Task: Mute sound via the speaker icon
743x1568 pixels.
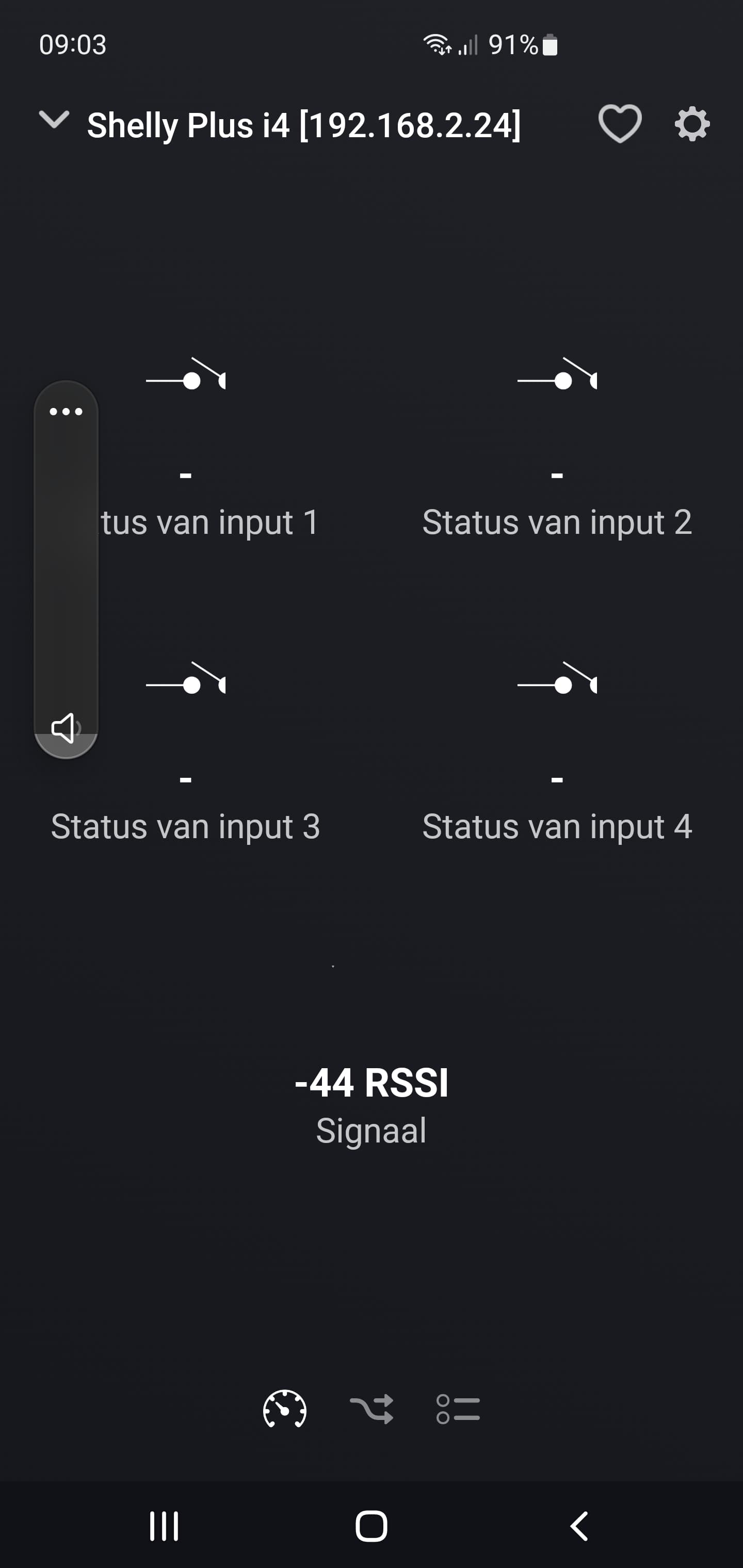Action: click(x=64, y=728)
